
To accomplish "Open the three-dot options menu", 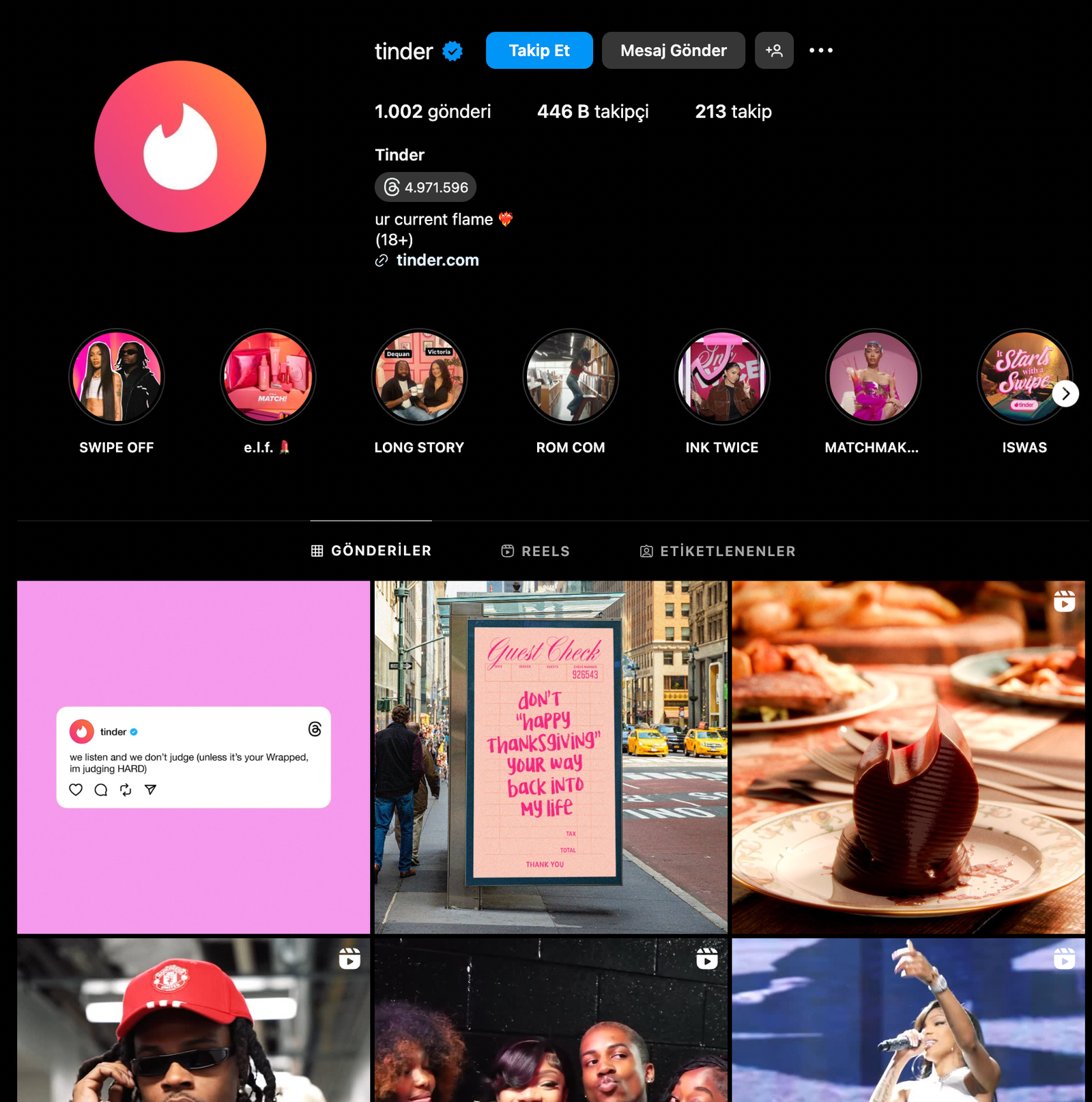I will pyautogui.click(x=821, y=50).
